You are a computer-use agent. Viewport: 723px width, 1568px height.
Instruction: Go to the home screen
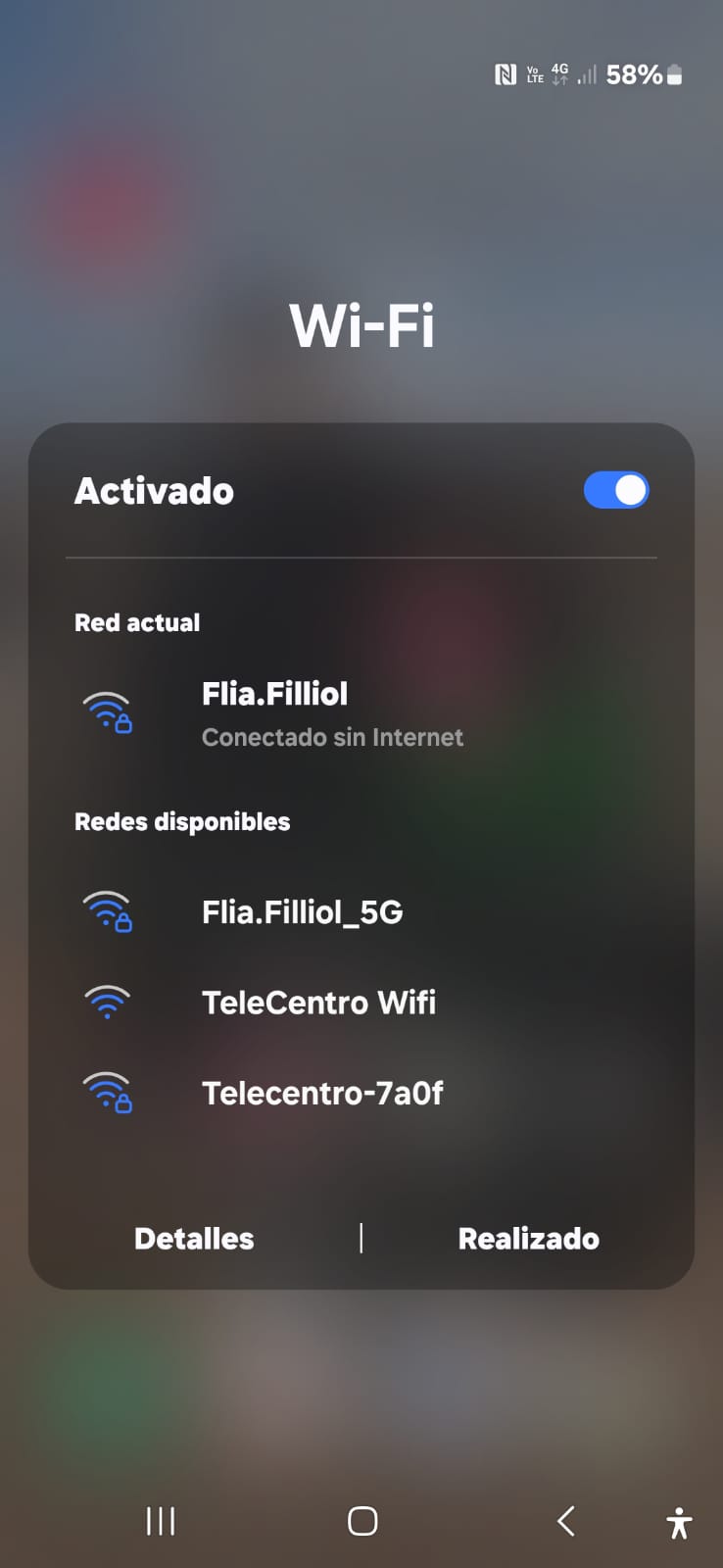[362, 1521]
